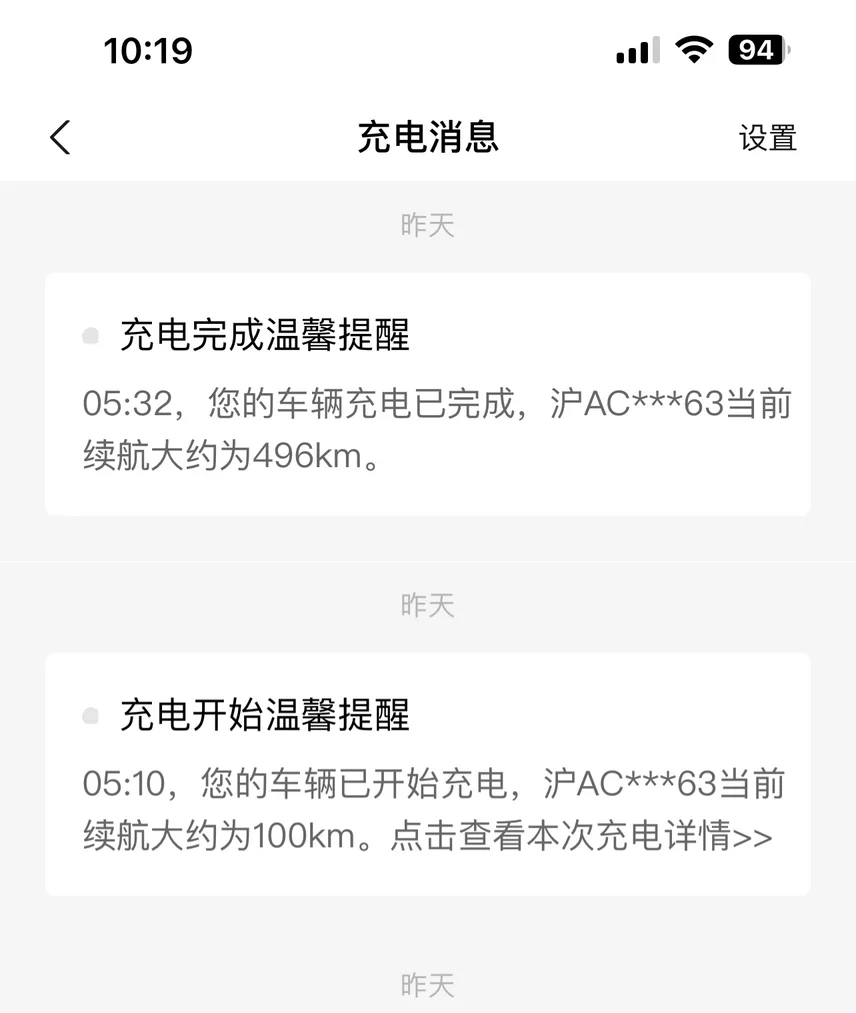The height and width of the screenshot is (1013, 856).
Task: Open 设置 in the top bar
Action: point(767,138)
